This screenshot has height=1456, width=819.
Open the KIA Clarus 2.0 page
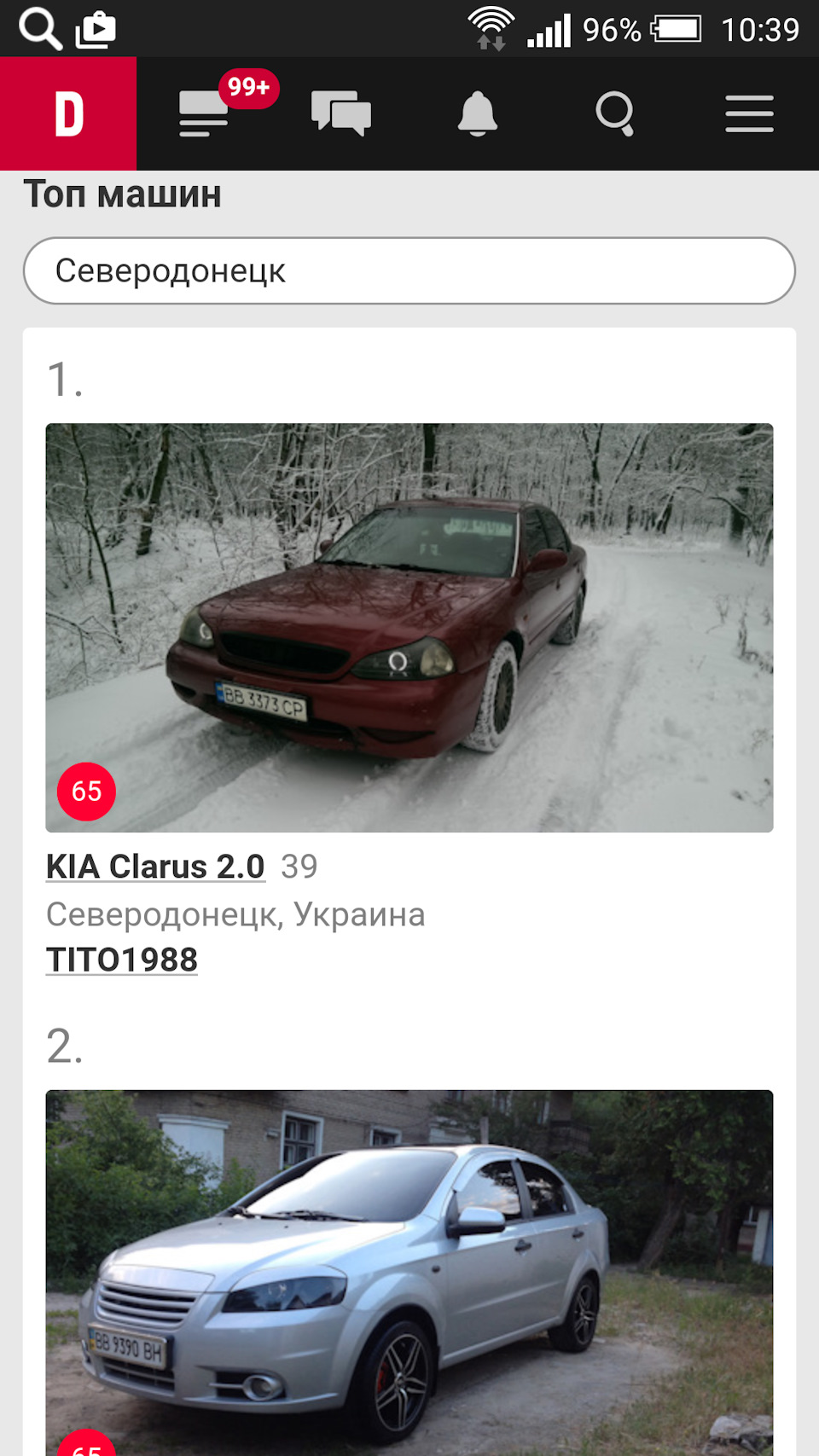click(x=156, y=866)
